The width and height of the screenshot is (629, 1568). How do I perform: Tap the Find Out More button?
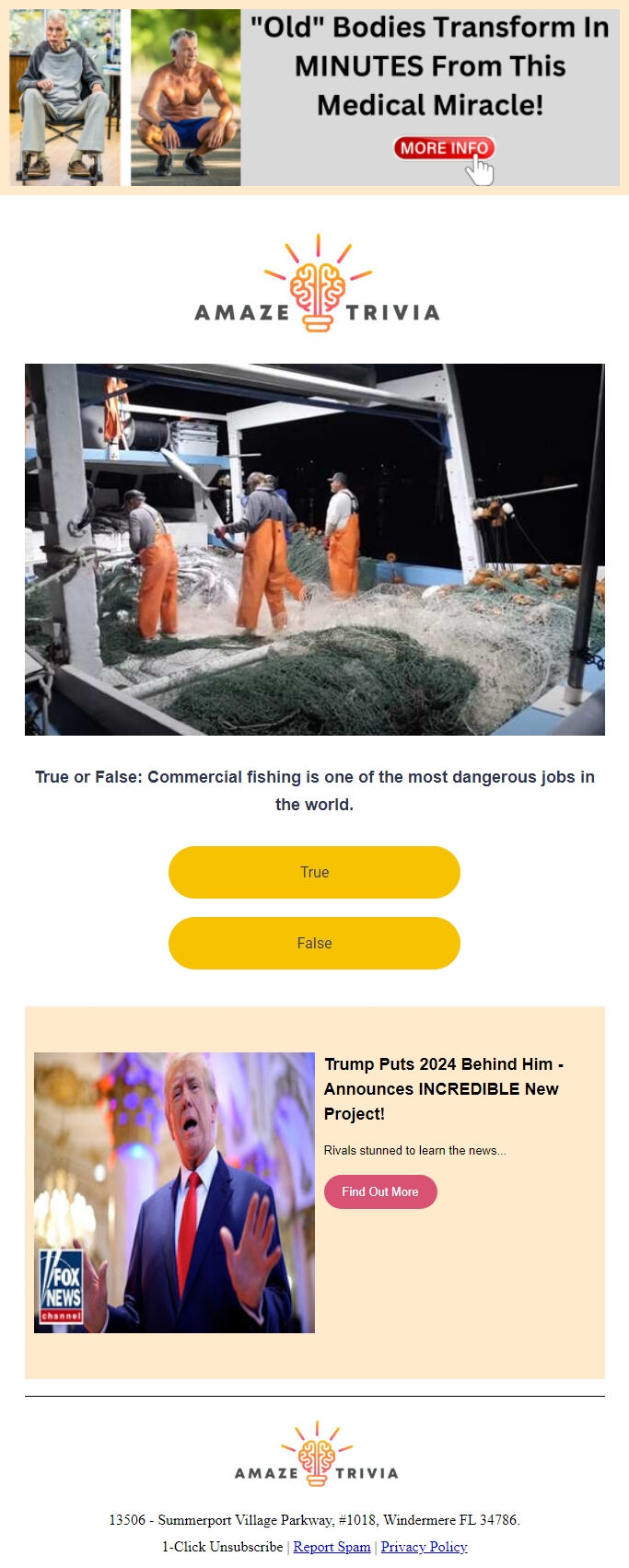pyautogui.click(x=380, y=1191)
